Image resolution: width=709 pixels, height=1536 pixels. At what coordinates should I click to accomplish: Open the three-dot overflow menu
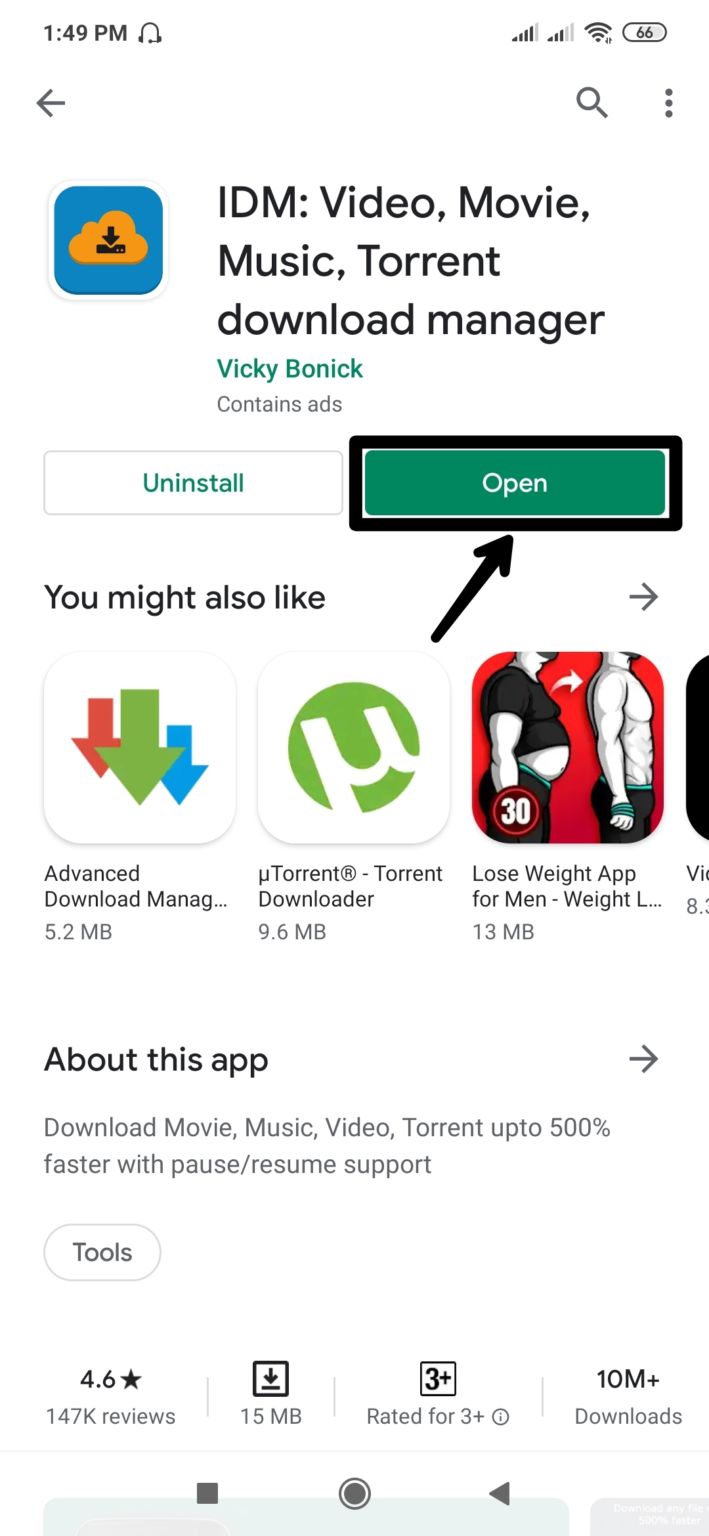[668, 102]
